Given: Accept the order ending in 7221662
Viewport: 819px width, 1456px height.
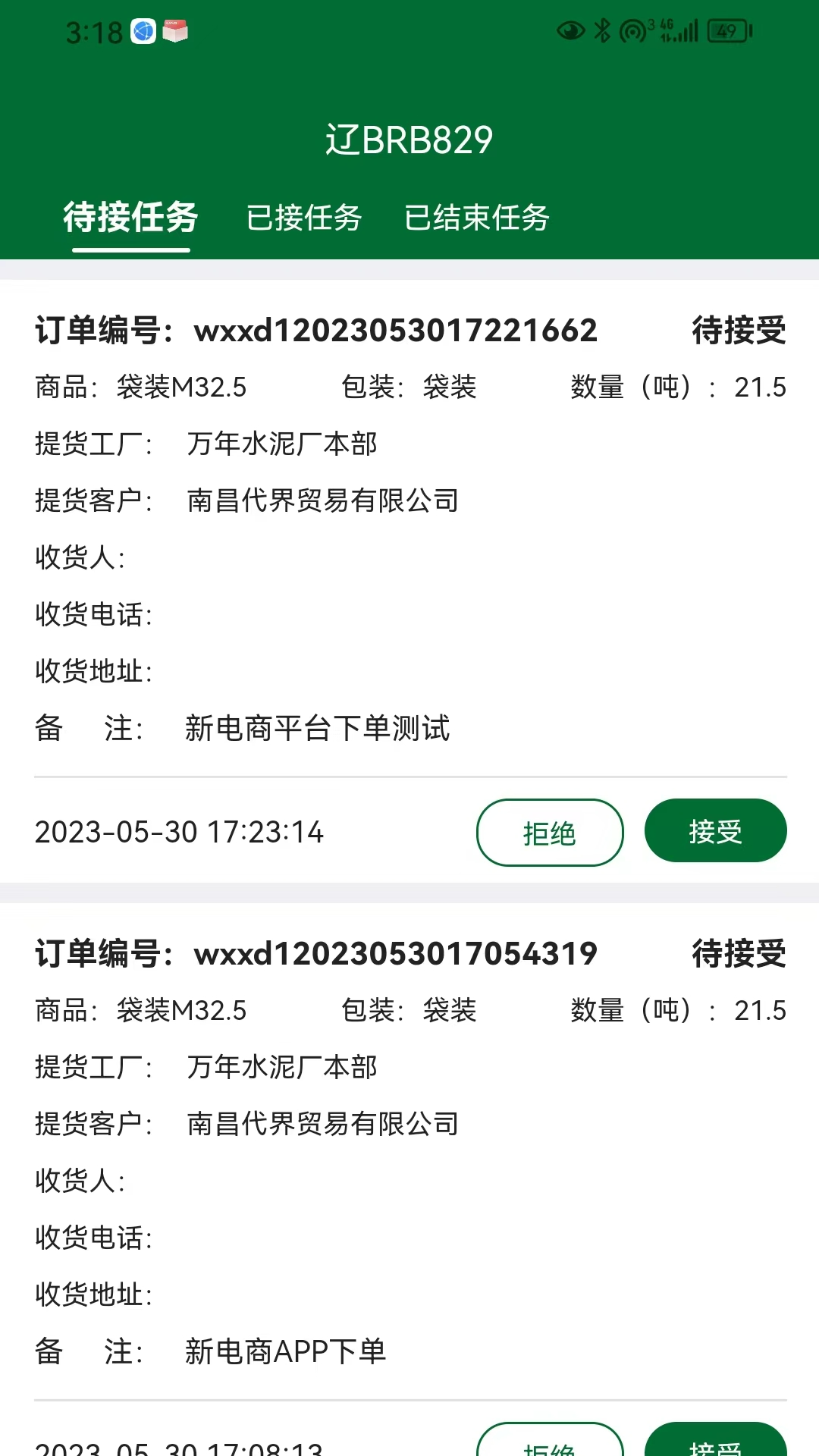Looking at the screenshot, I should point(715,830).
